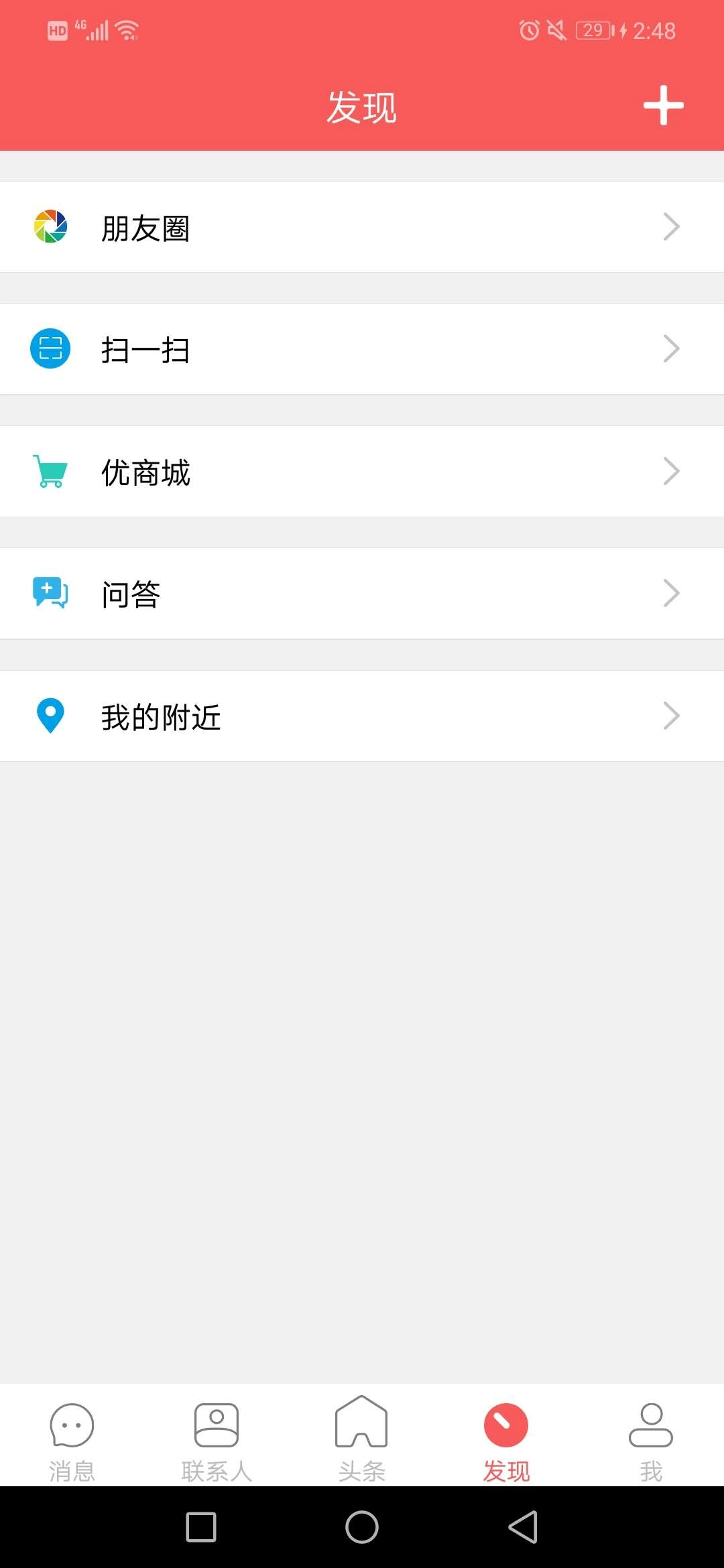Tap the blue location pin icon for 我的附近
724x1568 pixels.
[50, 716]
